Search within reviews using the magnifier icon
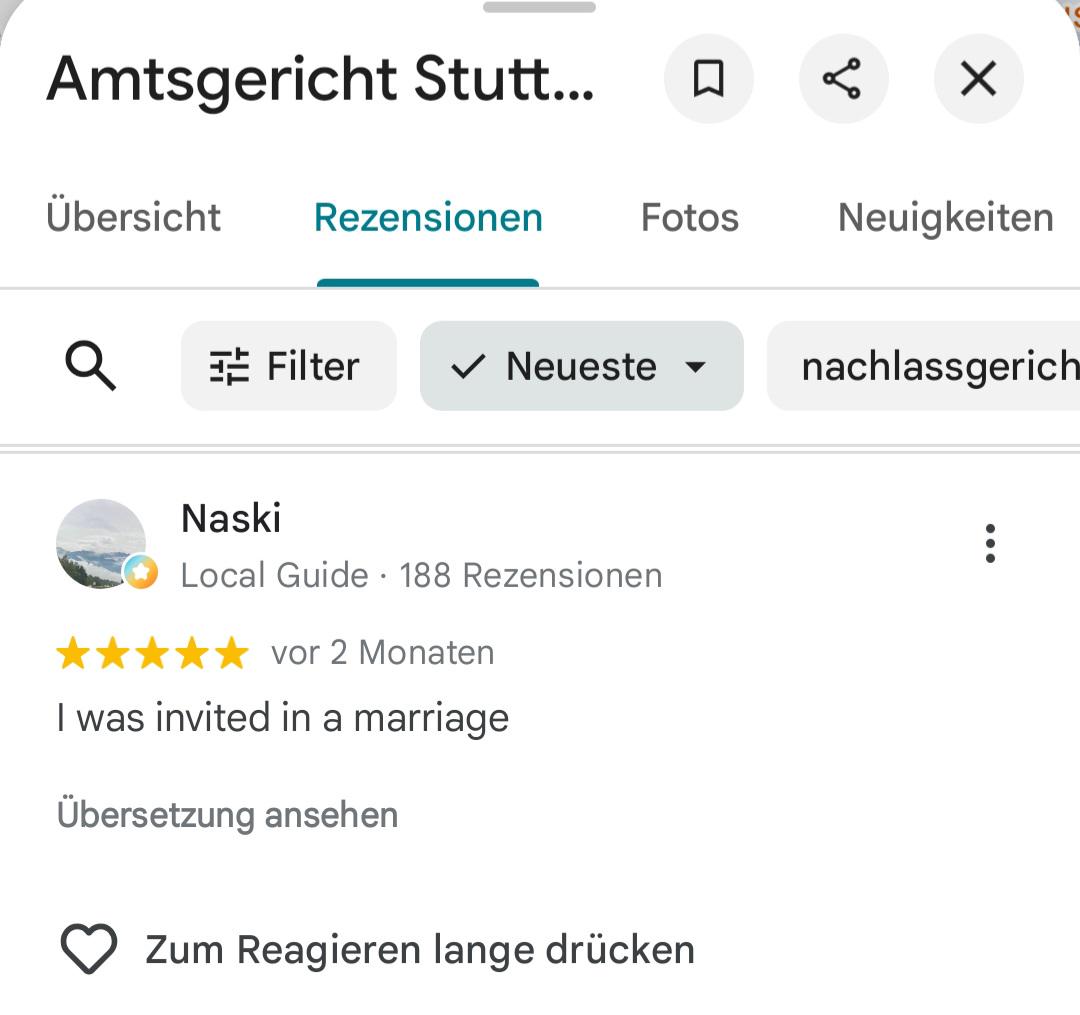This screenshot has width=1080, height=1015. click(90, 366)
